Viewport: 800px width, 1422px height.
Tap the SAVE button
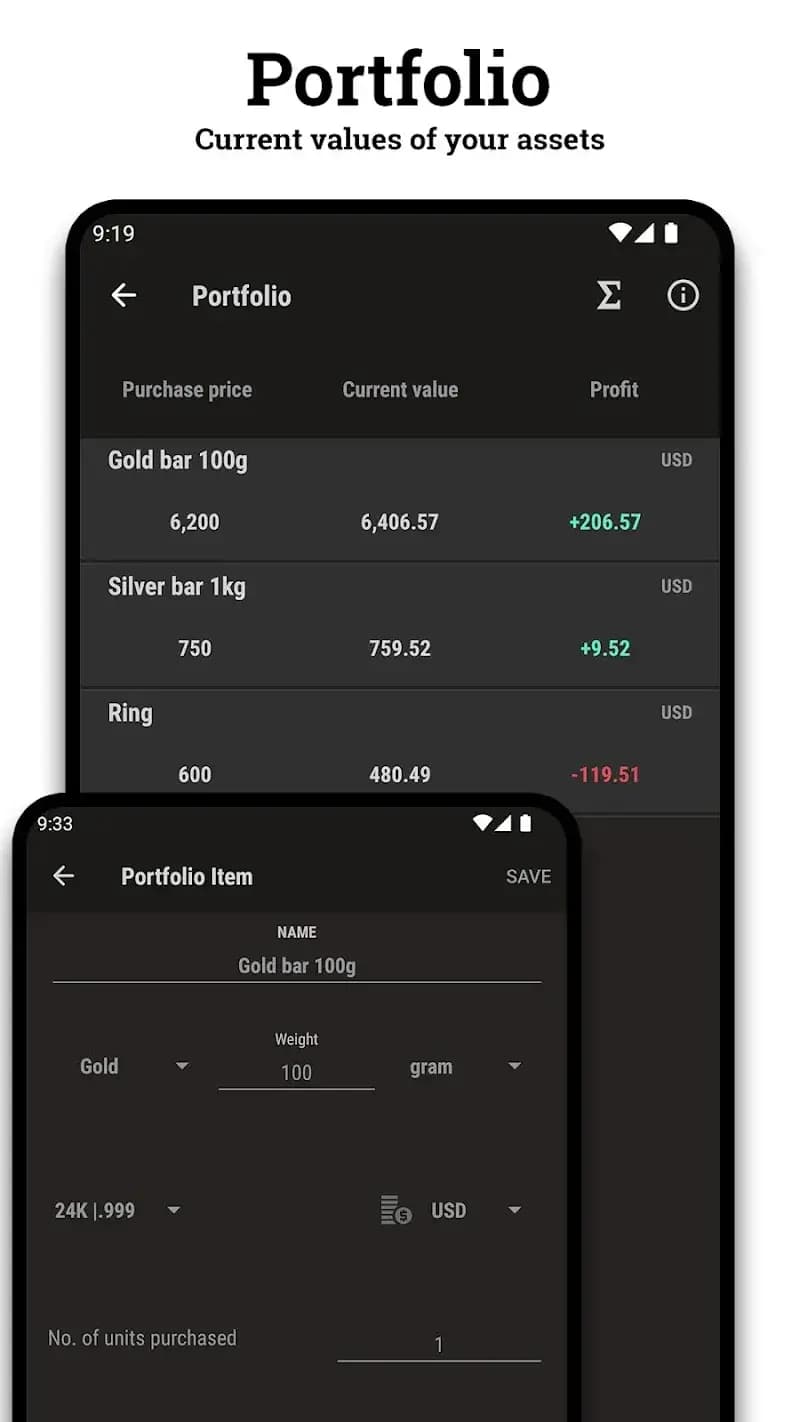[527, 876]
